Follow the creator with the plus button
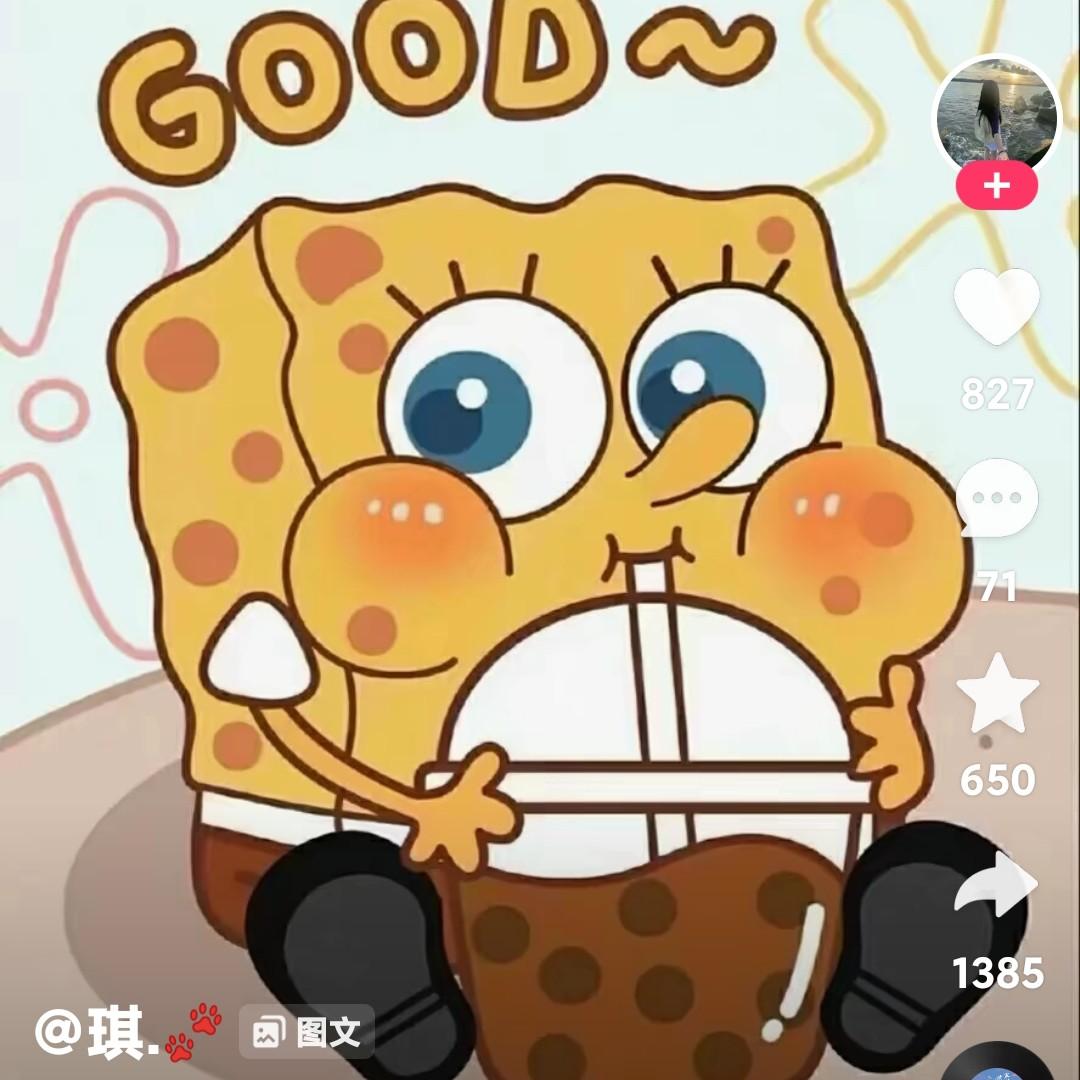1080x1080 pixels. click(x=996, y=186)
